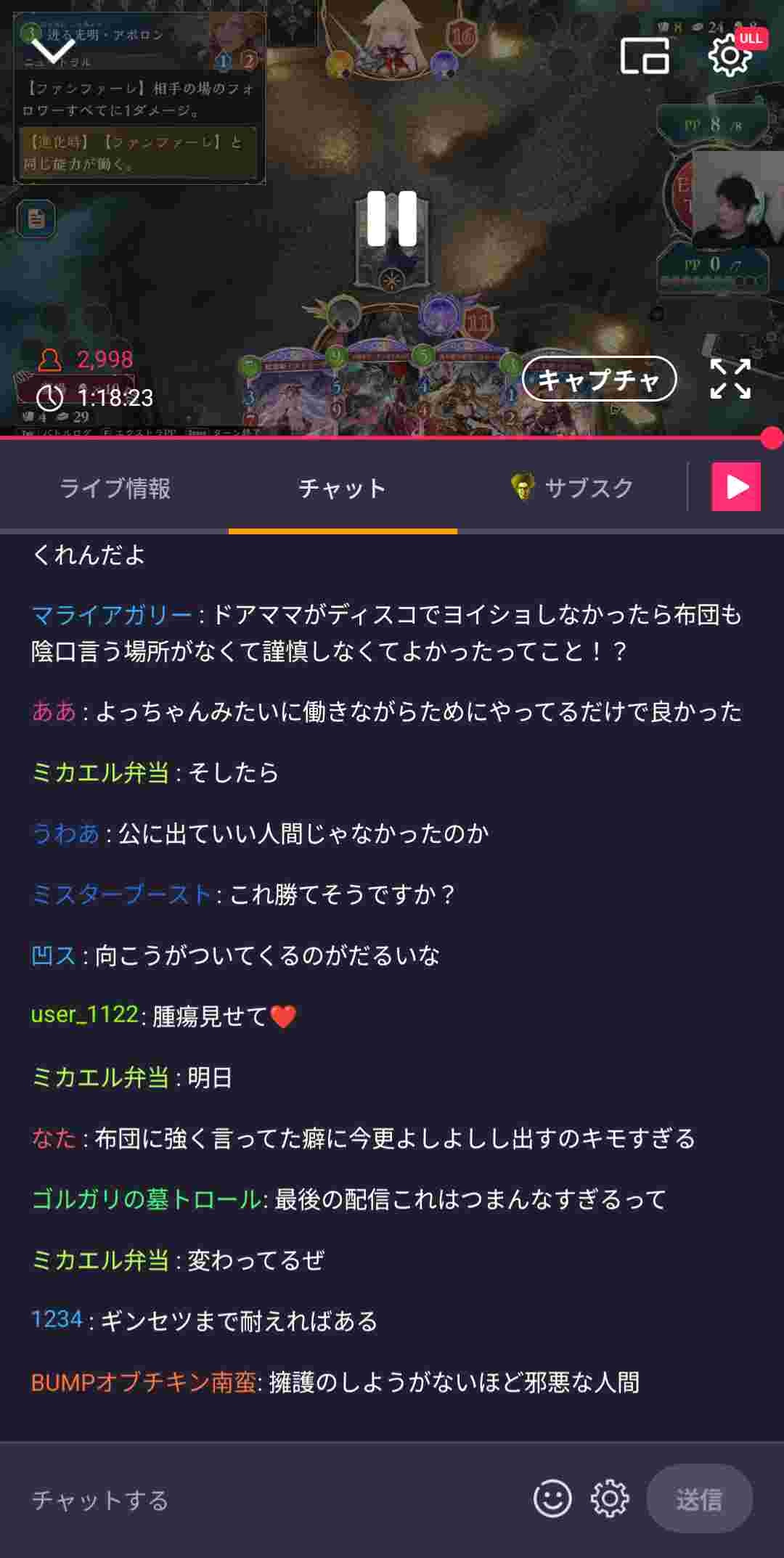
Task: Enable picture-in-picture mode
Action: pyautogui.click(x=645, y=55)
